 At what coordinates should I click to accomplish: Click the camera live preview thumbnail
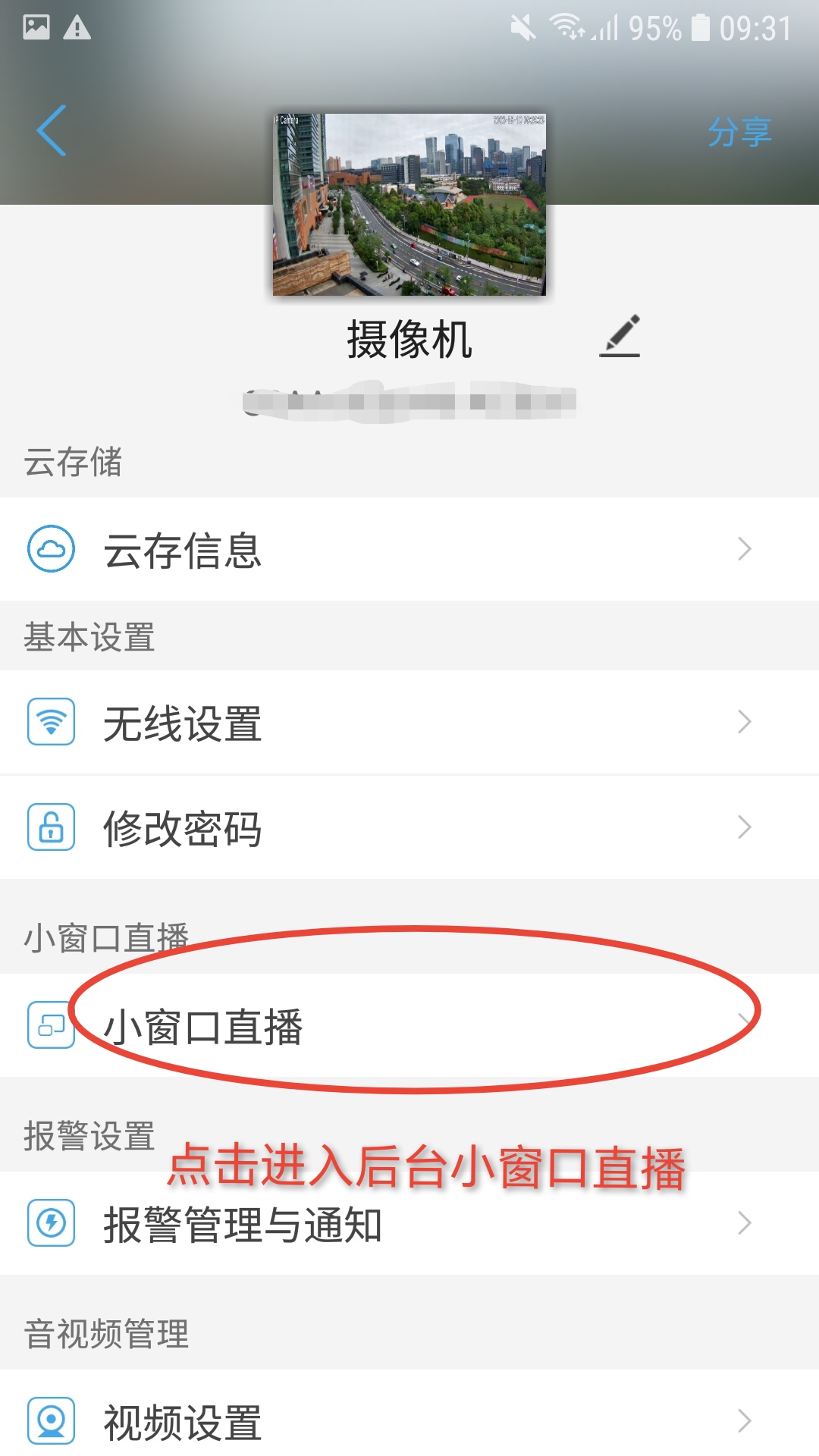pos(409,205)
